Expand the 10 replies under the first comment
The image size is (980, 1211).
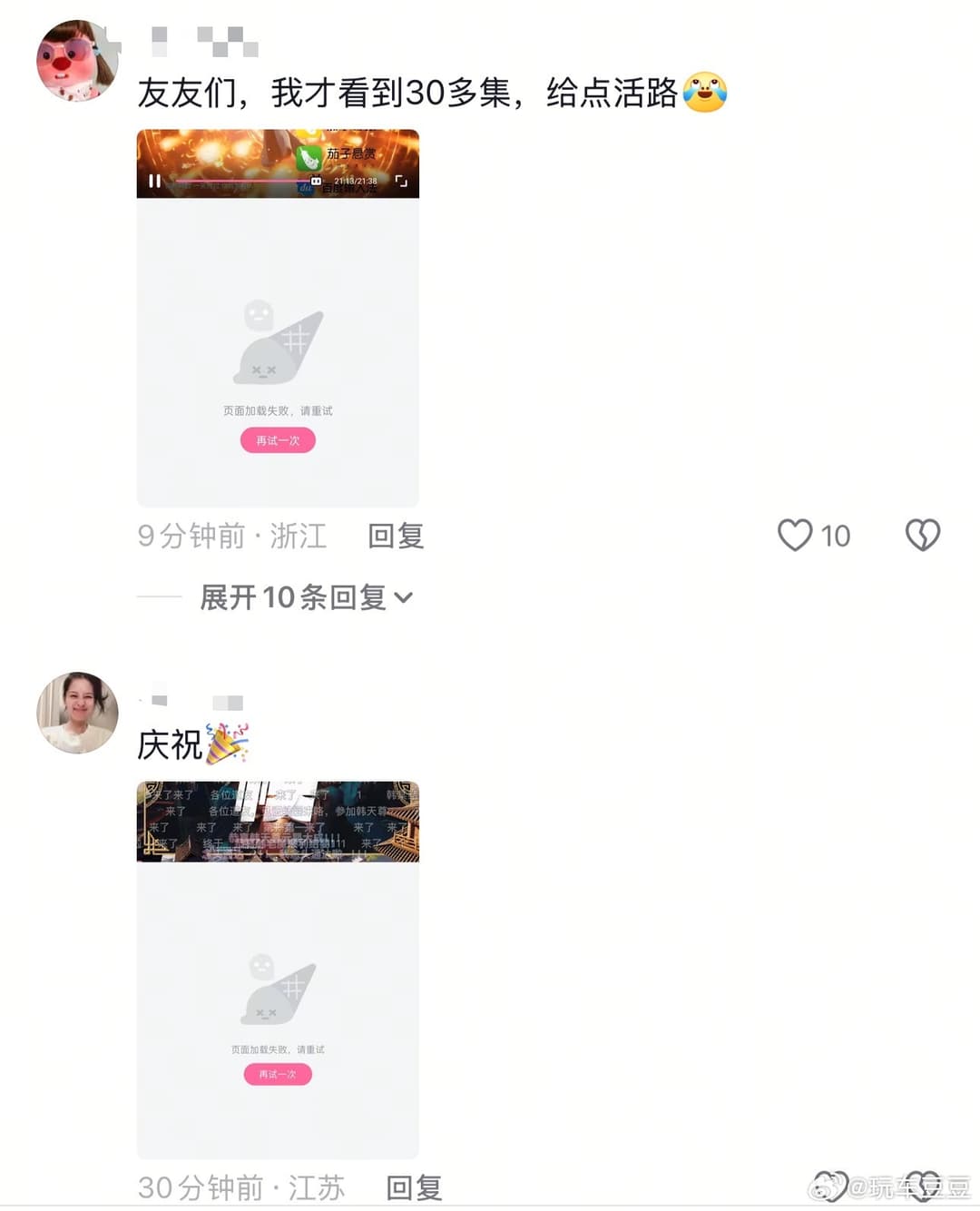[x=295, y=597]
